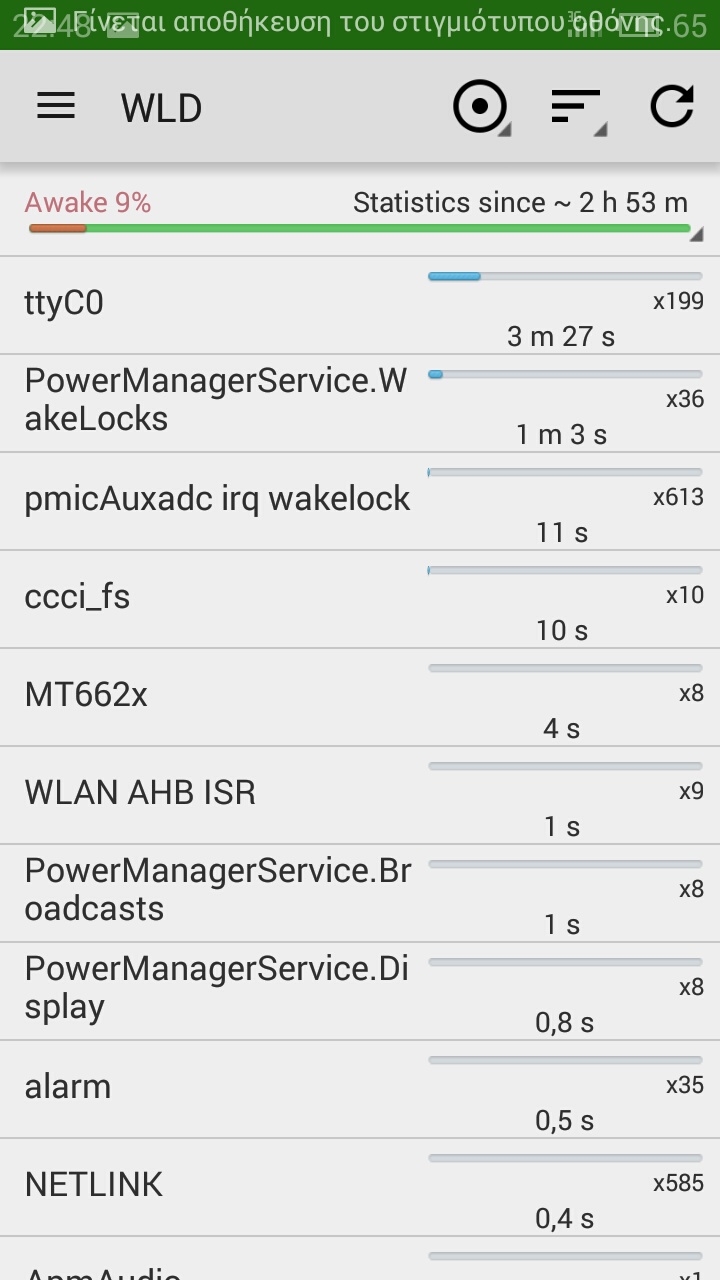Open the ttyC0 wakelock entry
Viewport: 720px width, 1280px height.
(x=360, y=305)
